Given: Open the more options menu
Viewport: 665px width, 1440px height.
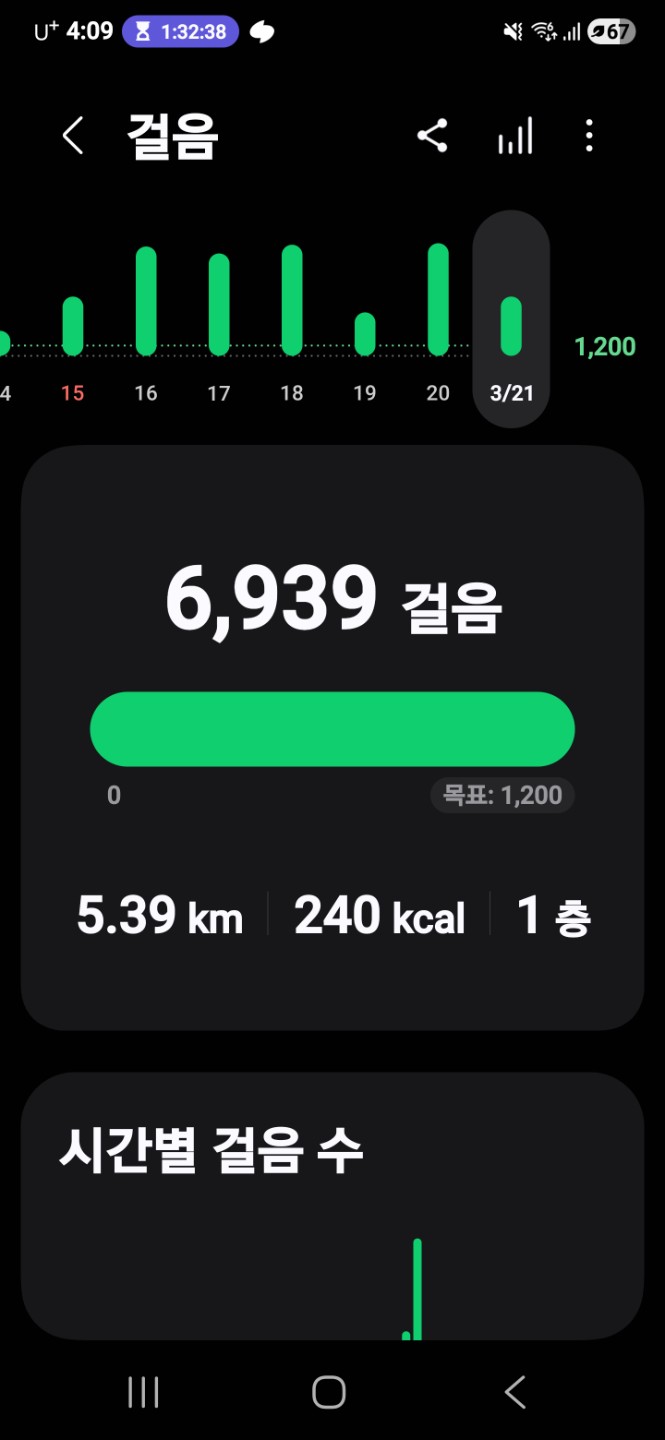Looking at the screenshot, I should pyautogui.click(x=589, y=136).
